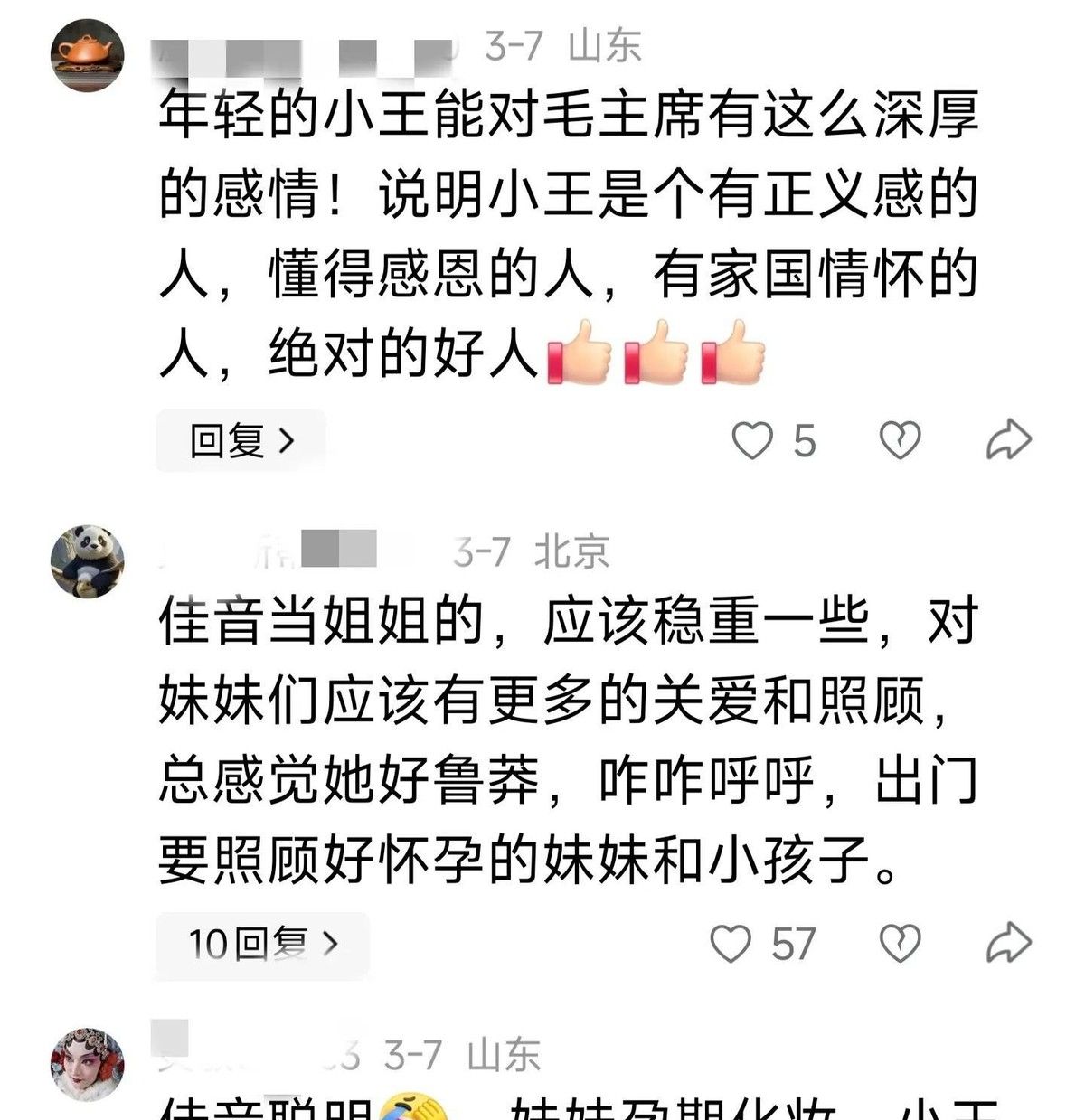Like the comment praising 小王
This screenshot has height=1120, width=1085.
point(752,441)
